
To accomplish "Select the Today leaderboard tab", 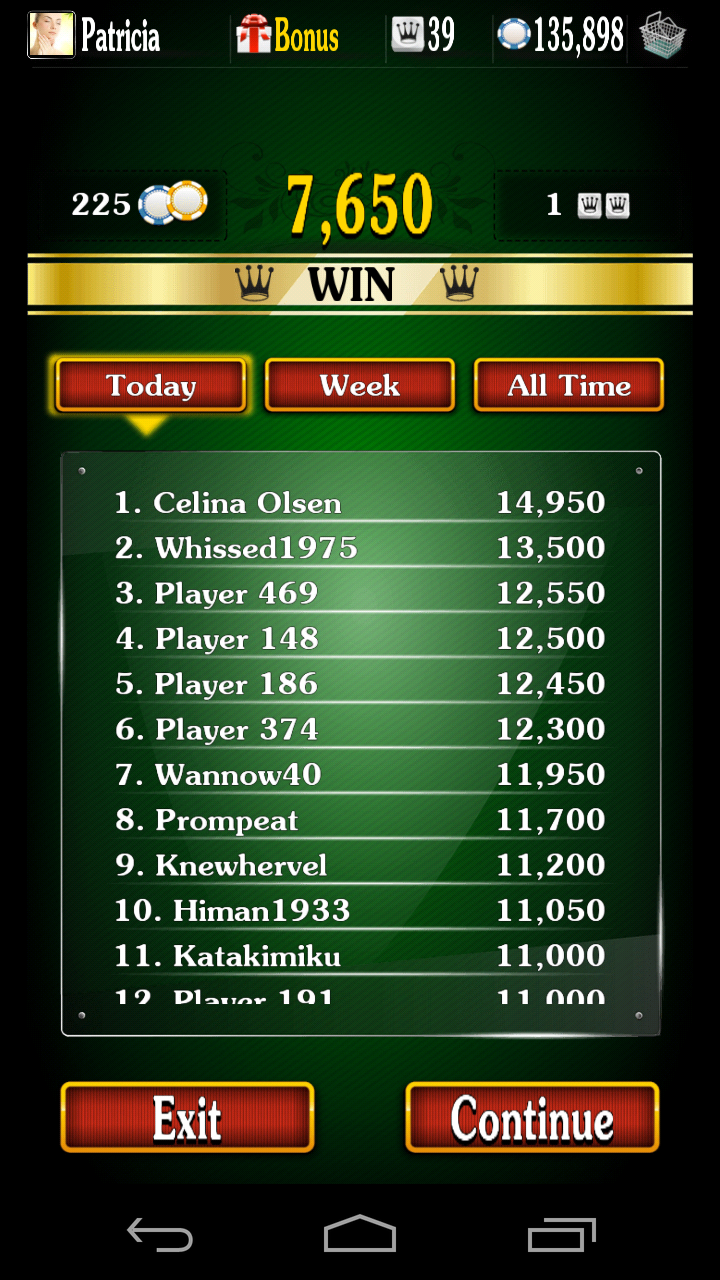I will point(150,385).
